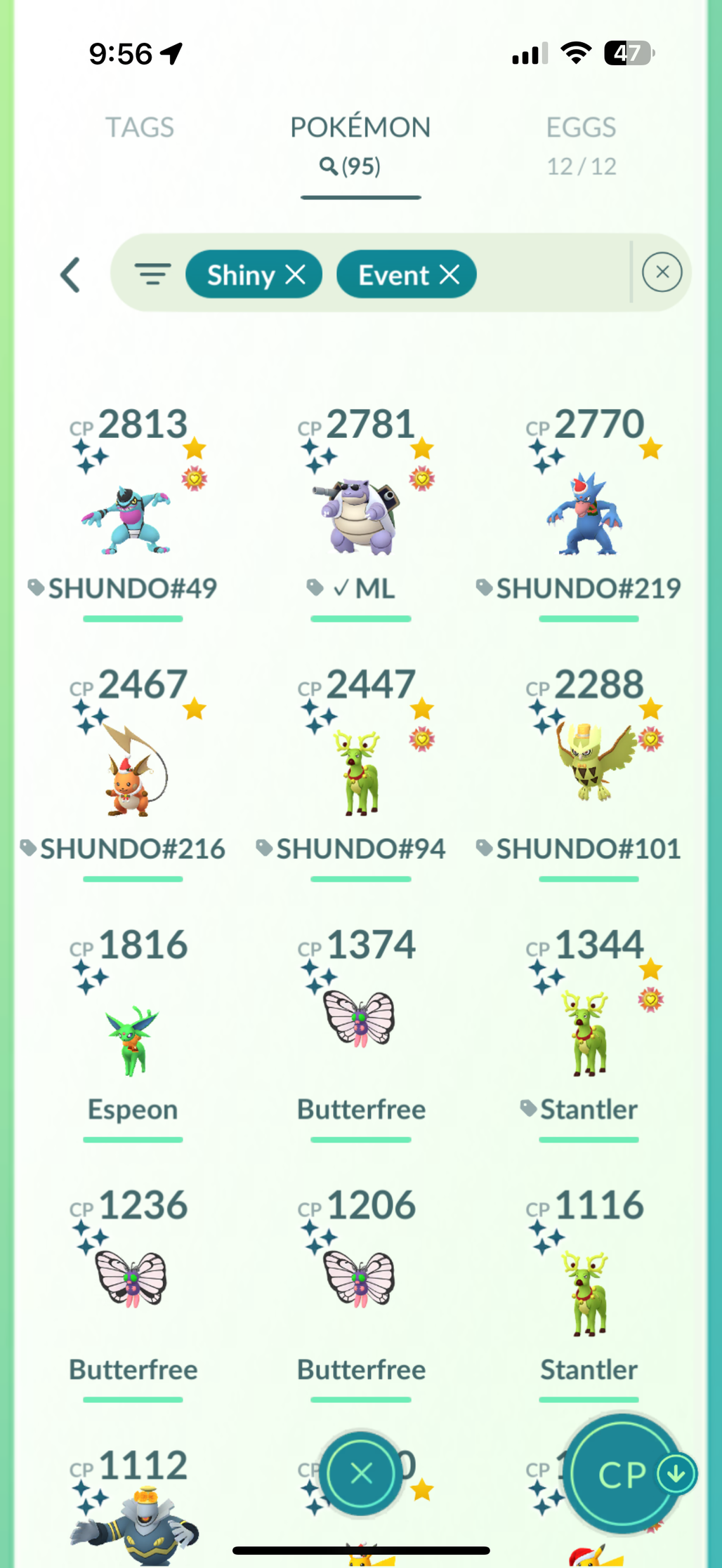
Task: Close the Pokémon storage with X button
Action: (361, 1473)
